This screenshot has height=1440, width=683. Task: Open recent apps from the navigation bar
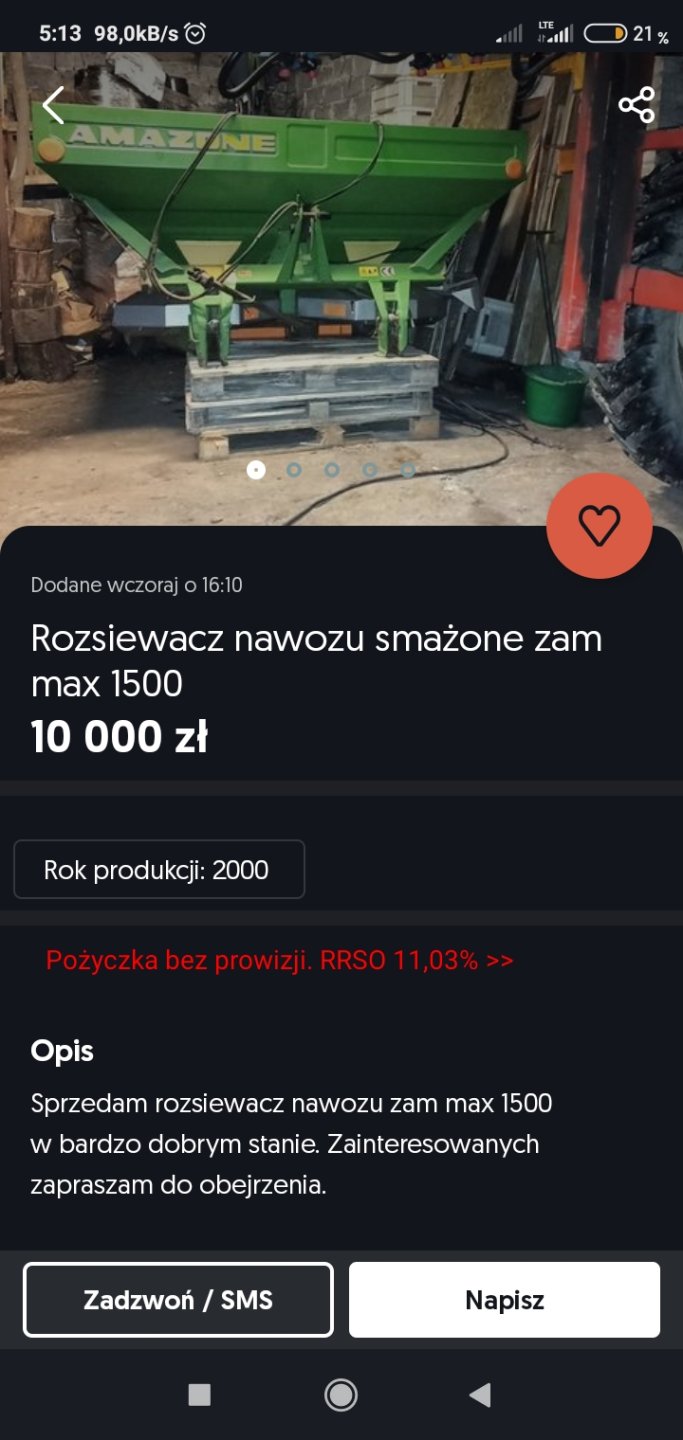pyautogui.click(x=200, y=1395)
